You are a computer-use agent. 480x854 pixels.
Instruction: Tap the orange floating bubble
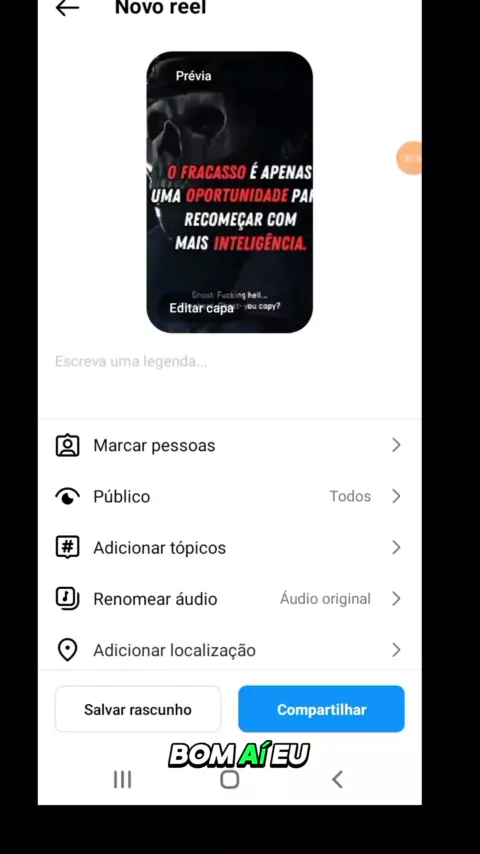click(x=410, y=158)
